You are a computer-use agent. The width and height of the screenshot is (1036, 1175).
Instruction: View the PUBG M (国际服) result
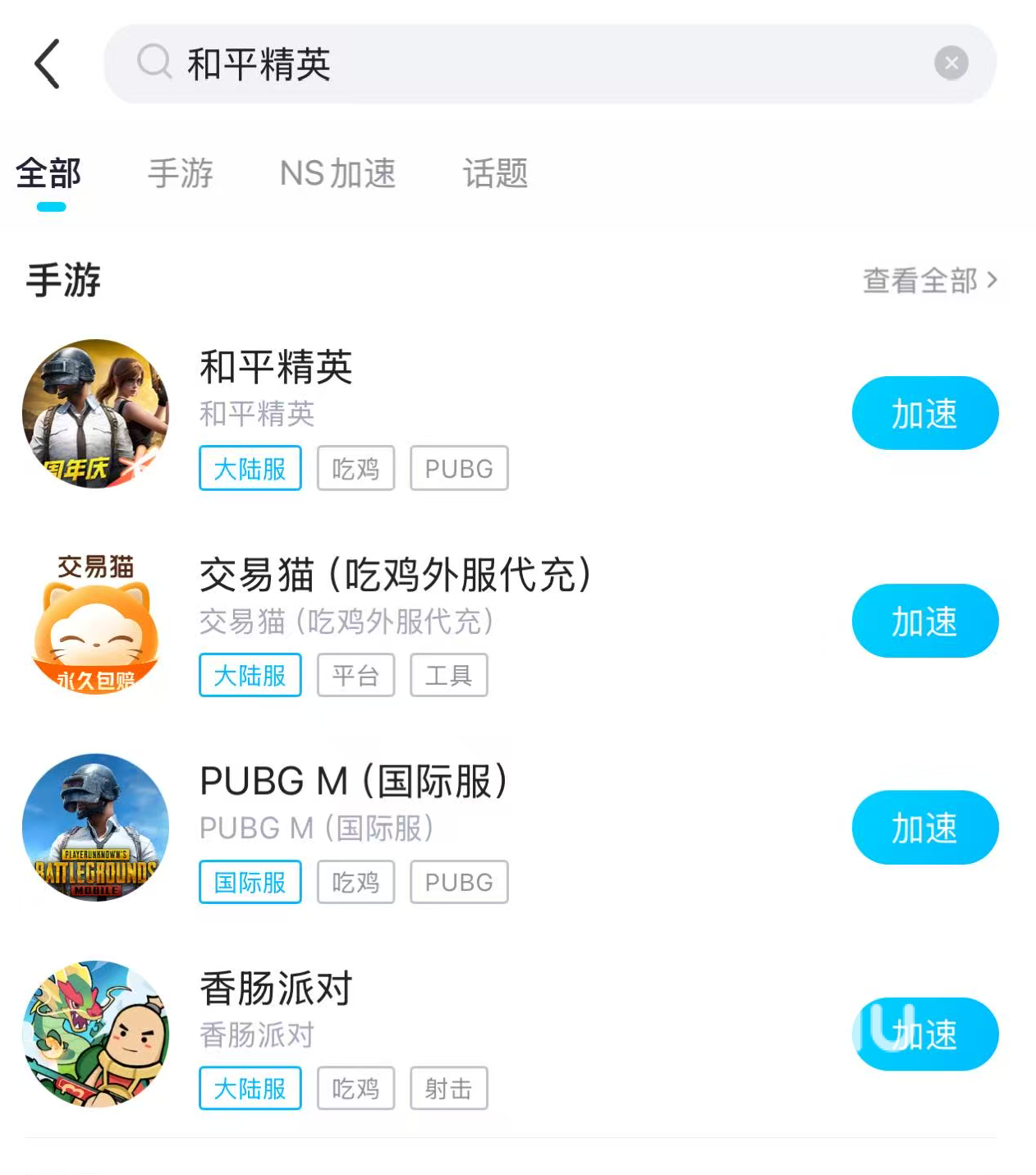[x=353, y=782]
